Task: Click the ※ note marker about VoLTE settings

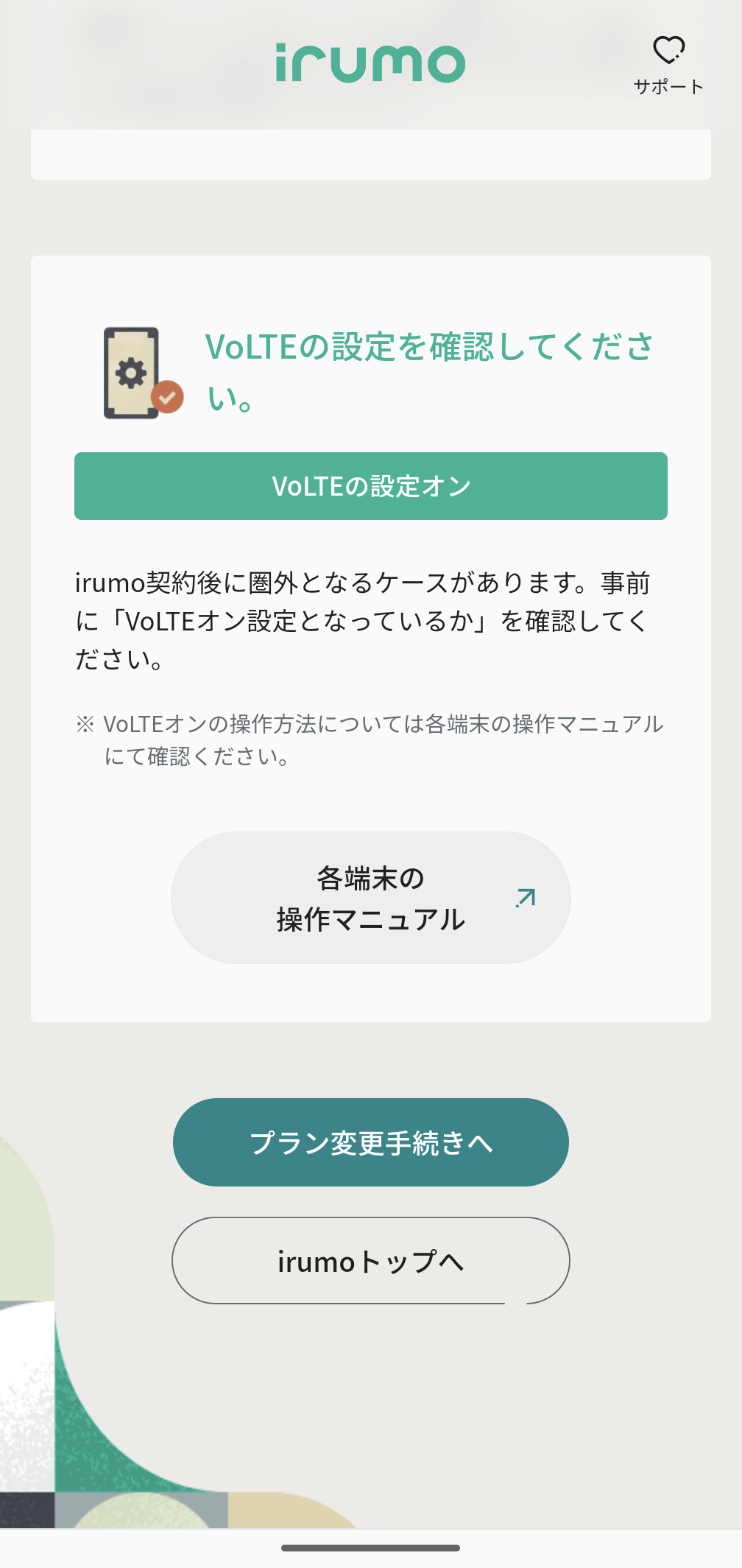Action: pos(84,724)
